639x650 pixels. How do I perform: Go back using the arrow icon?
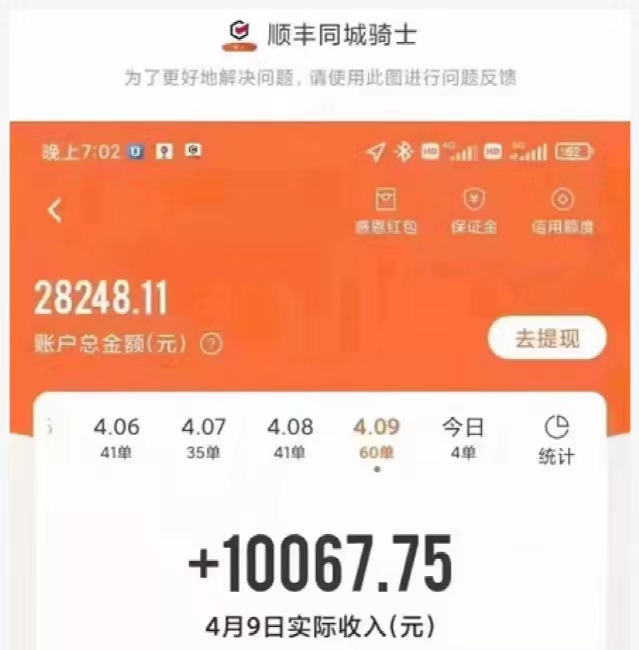(x=55, y=210)
